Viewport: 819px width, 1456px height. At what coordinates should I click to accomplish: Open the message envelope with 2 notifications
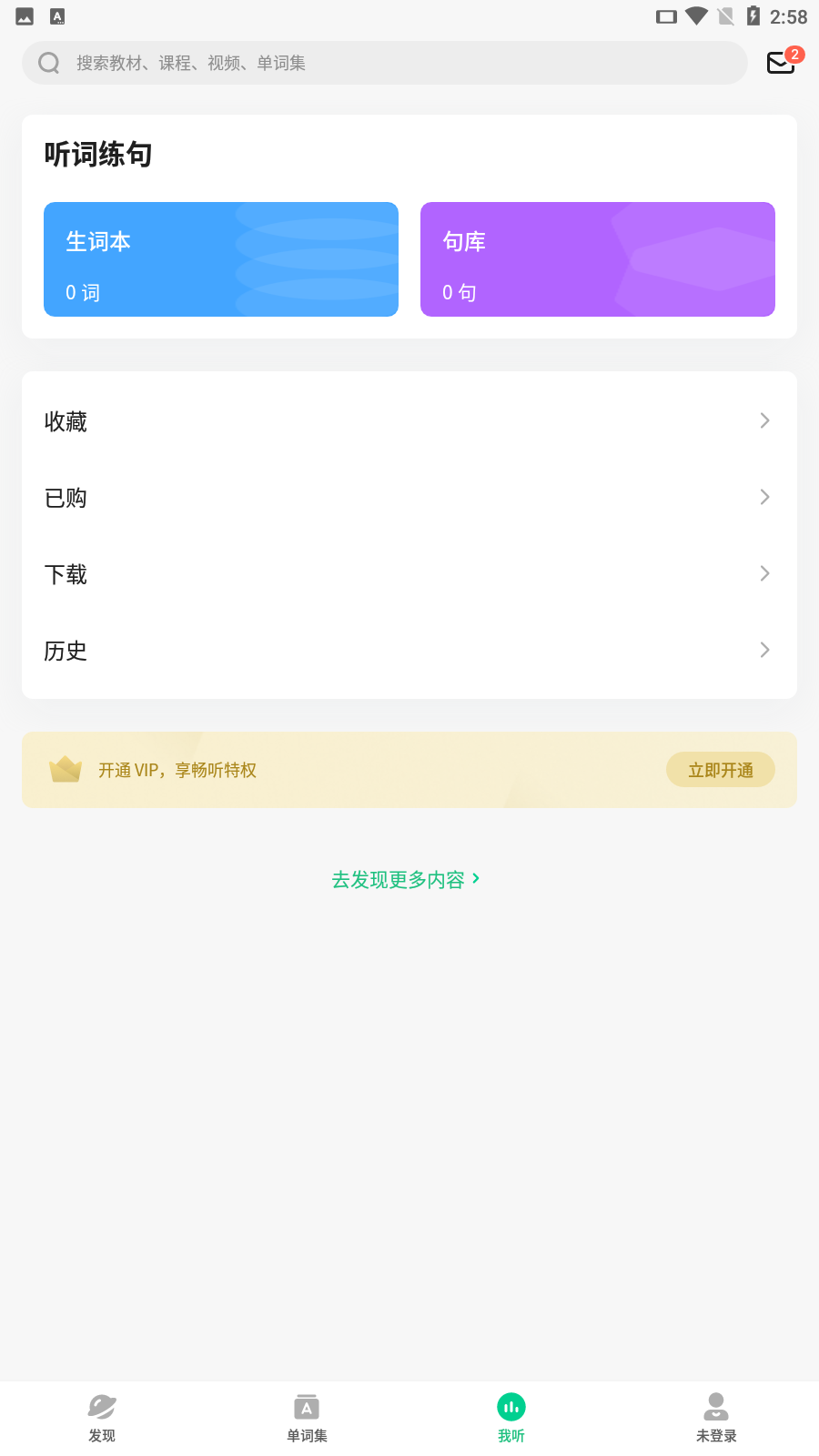pyautogui.click(x=781, y=63)
